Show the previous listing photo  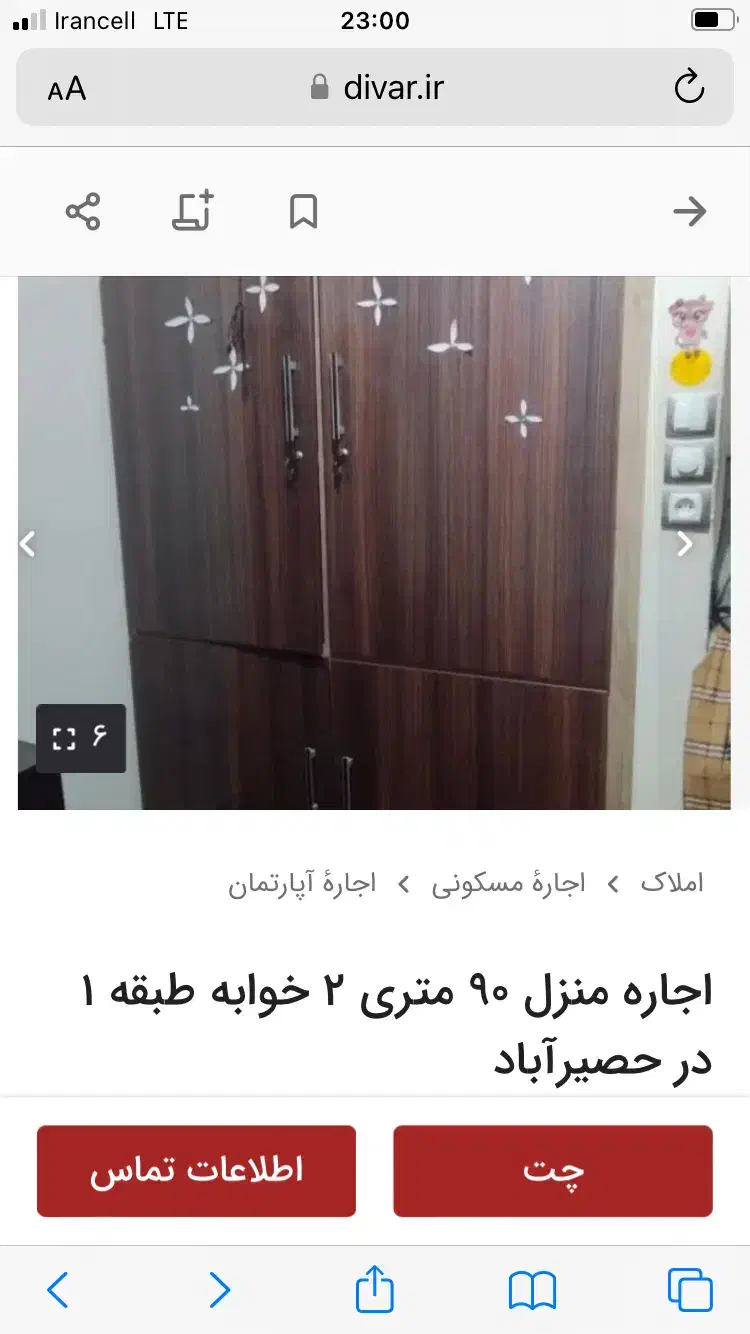point(28,544)
